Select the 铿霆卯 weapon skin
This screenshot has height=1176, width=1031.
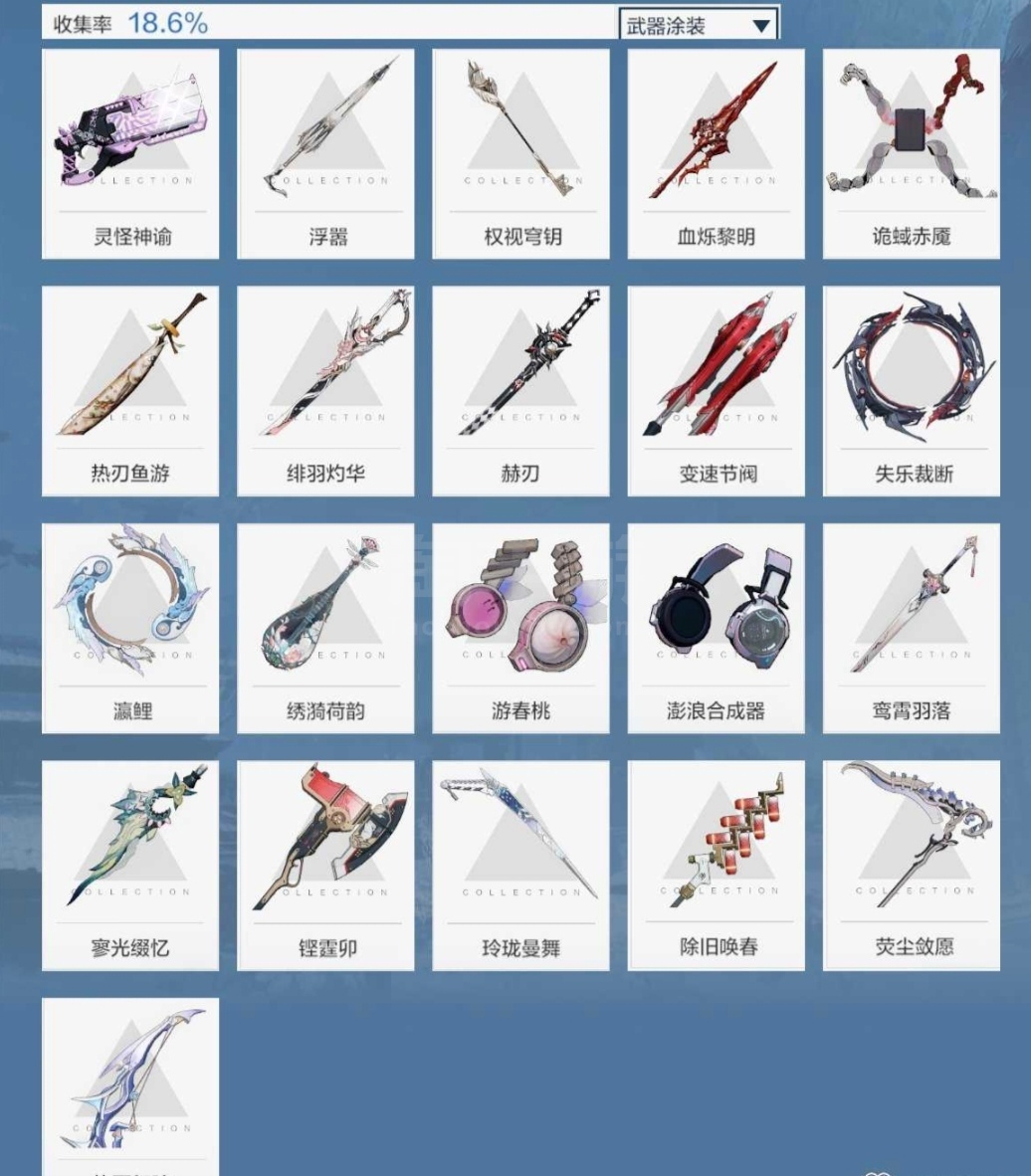click(x=325, y=865)
